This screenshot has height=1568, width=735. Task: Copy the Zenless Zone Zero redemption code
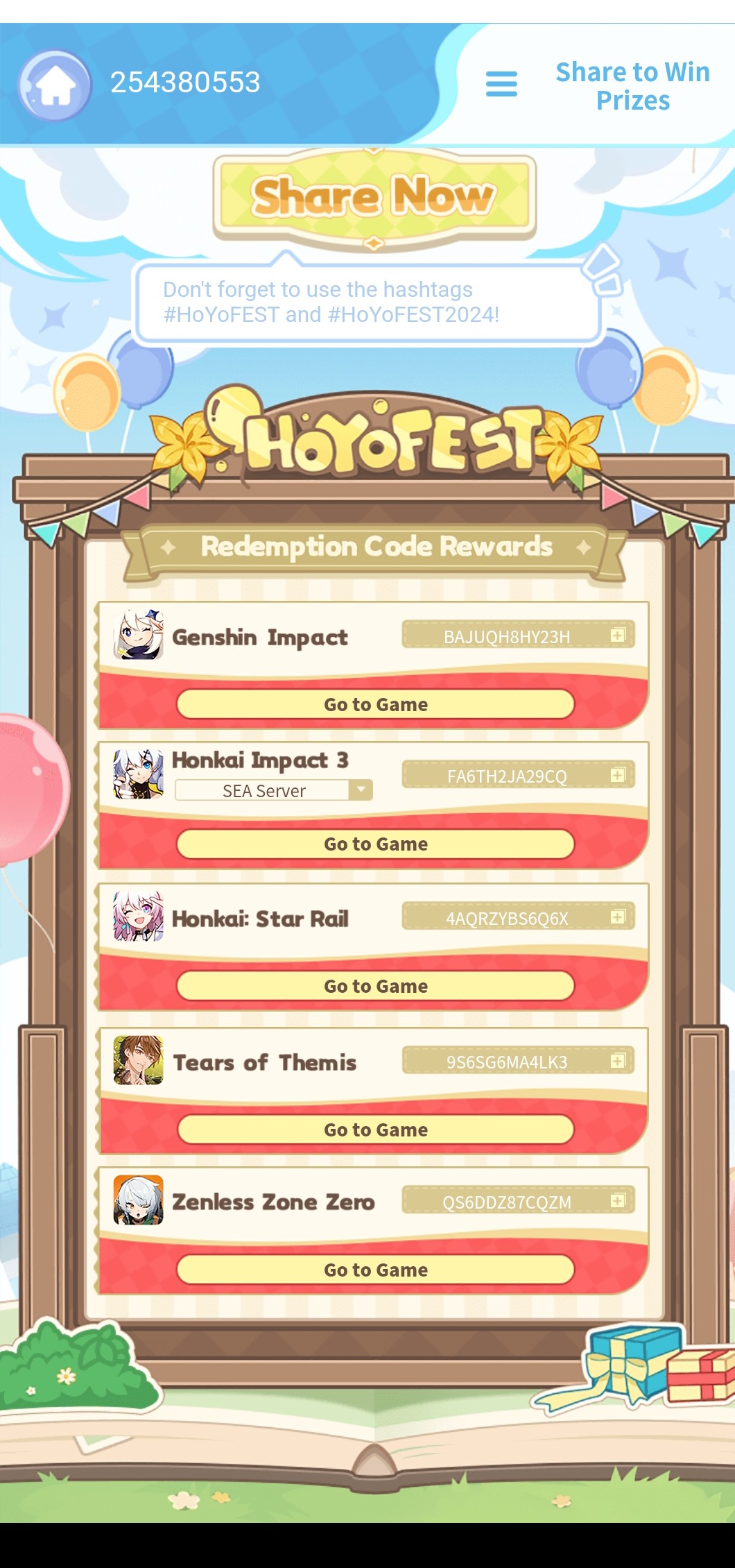tap(617, 1201)
